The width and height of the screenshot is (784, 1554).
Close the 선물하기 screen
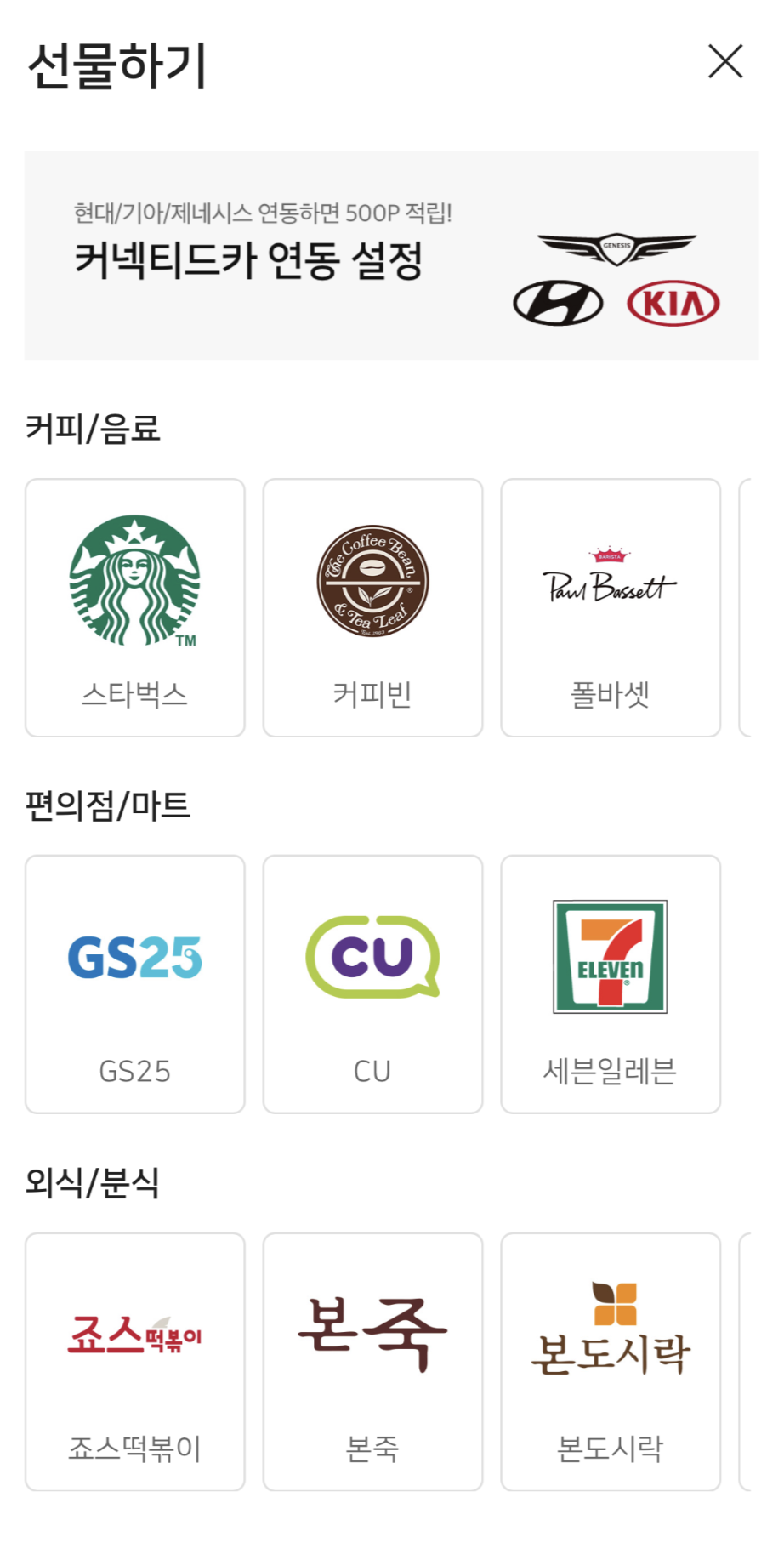(x=725, y=62)
